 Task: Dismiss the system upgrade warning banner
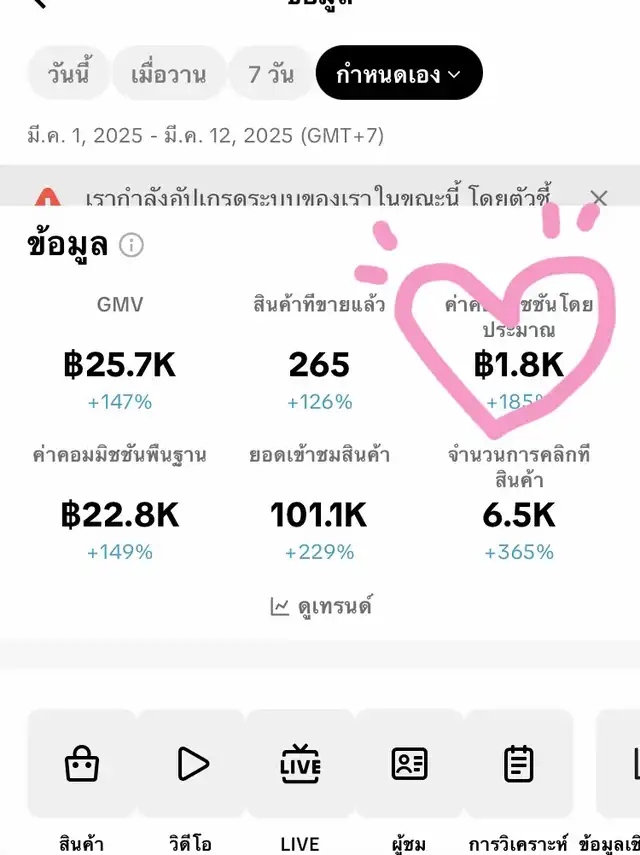[x=599, y=198]
